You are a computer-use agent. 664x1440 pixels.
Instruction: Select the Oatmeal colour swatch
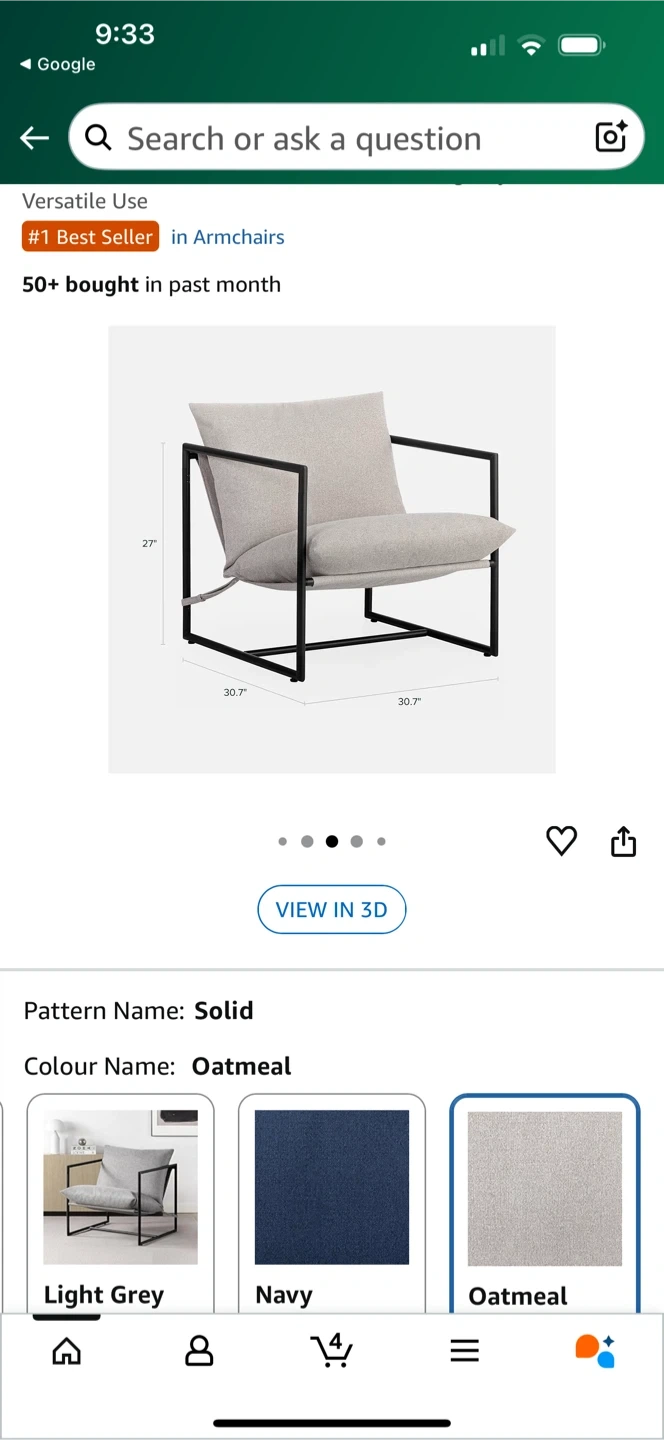point(544,1200)
